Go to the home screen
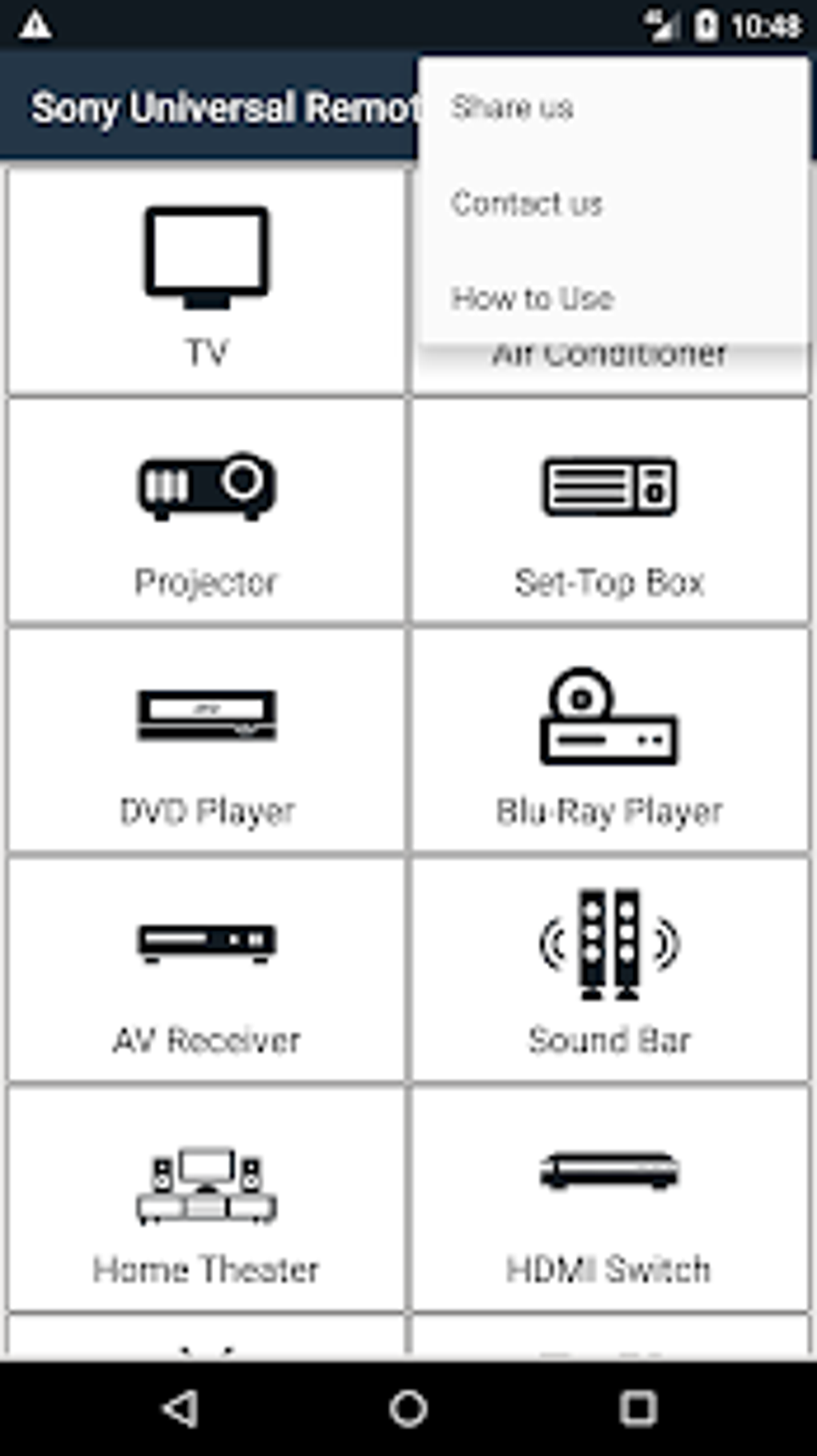Viewport: 817px width, 1456px height. point(408,1408)
